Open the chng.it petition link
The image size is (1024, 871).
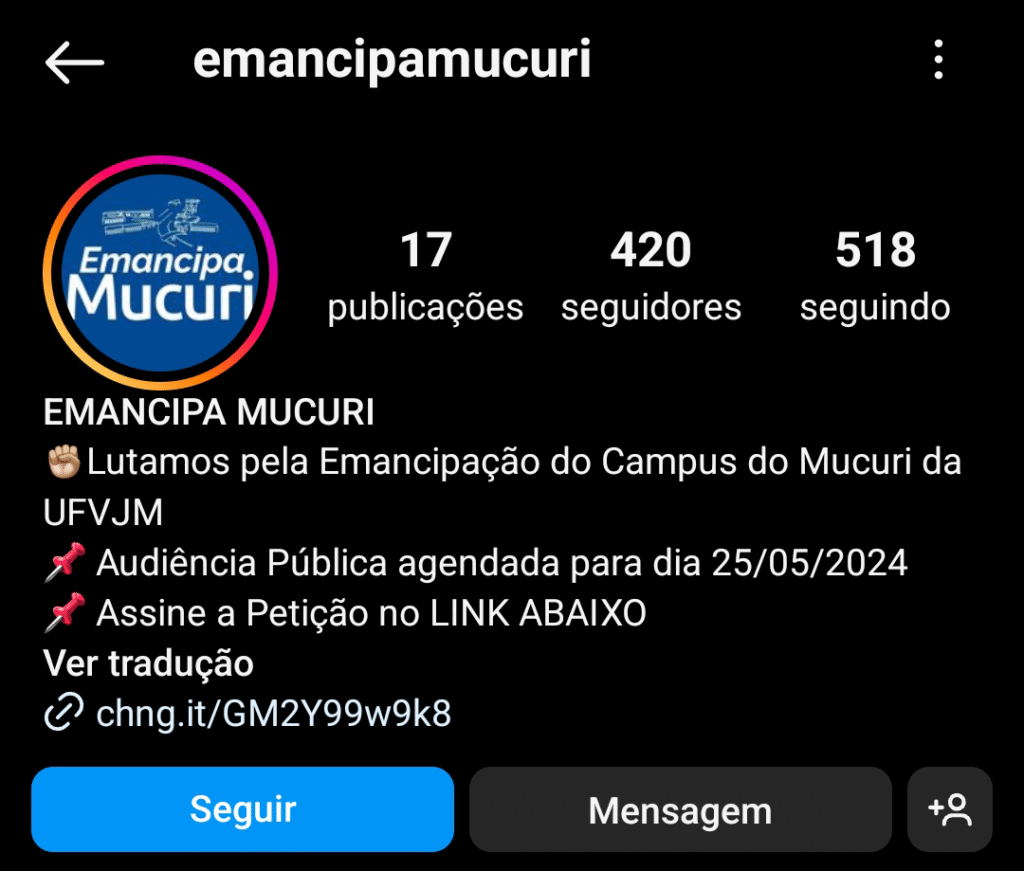coord(273,713)
